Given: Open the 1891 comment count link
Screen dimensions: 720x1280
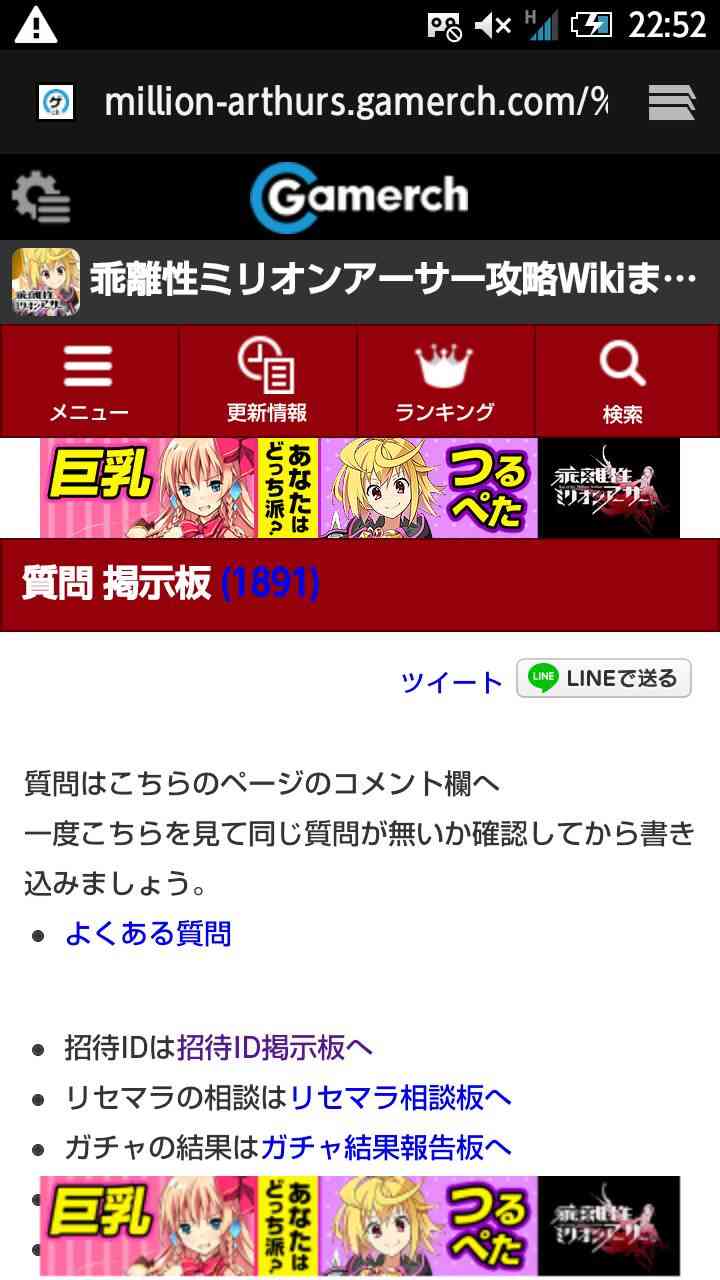Looking at the screenshot, I should (270, 583).
